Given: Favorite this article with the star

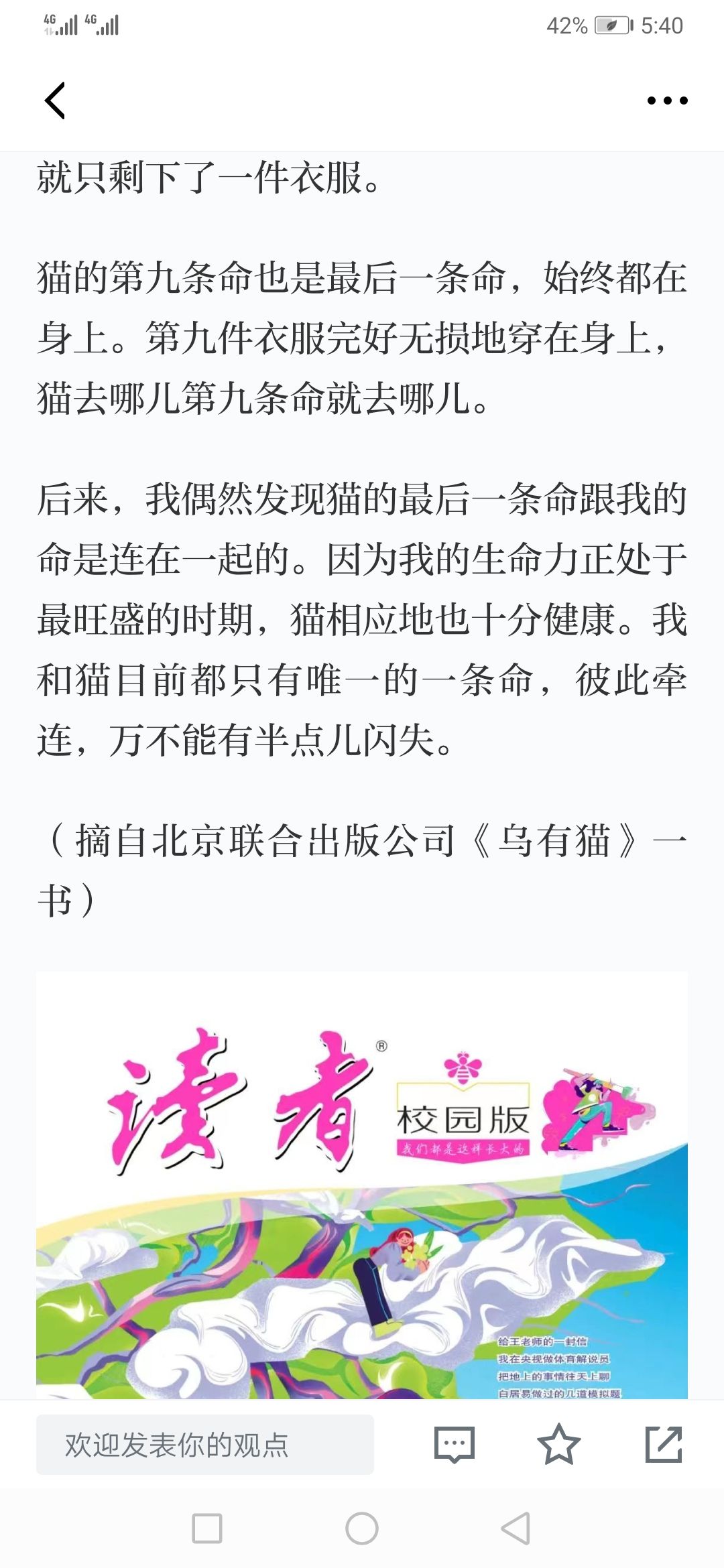Looking at the screenshot, I should 558,1444.
